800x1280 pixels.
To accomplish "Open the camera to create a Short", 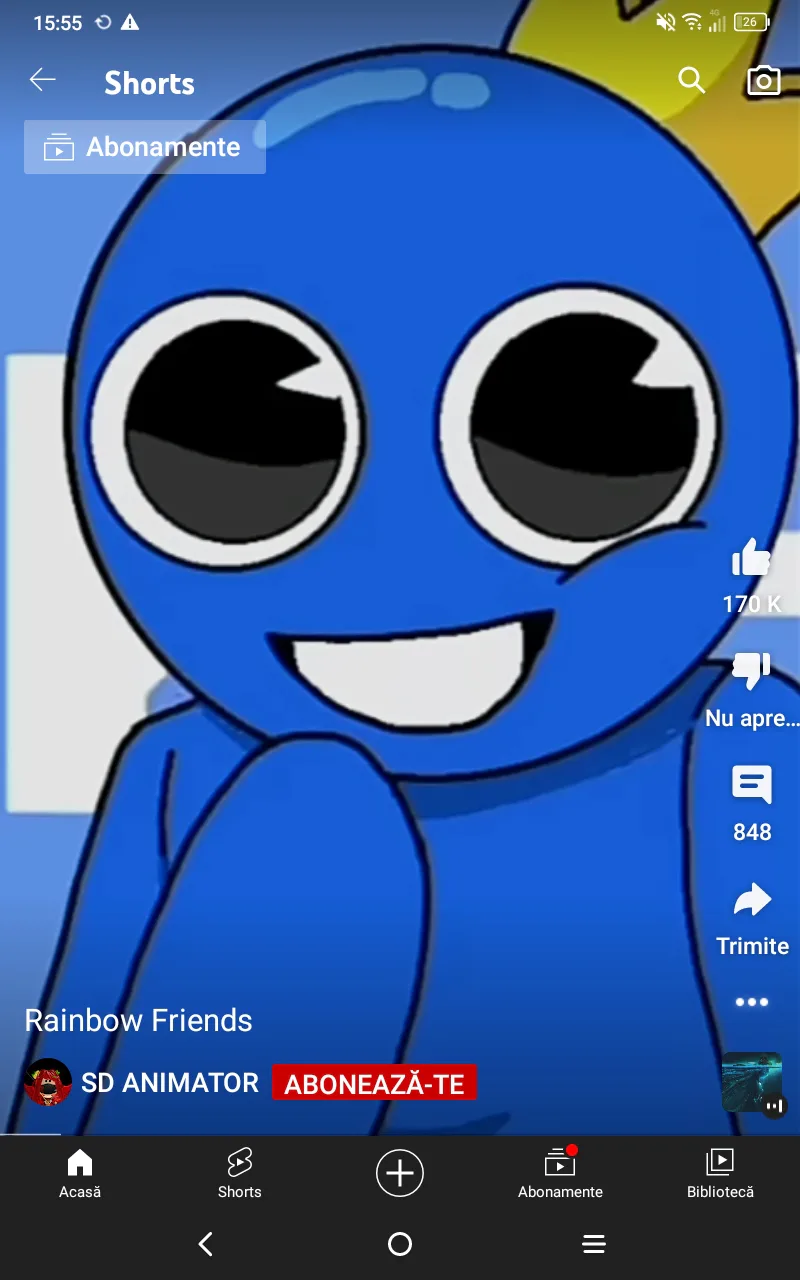I will pos(764,81).
